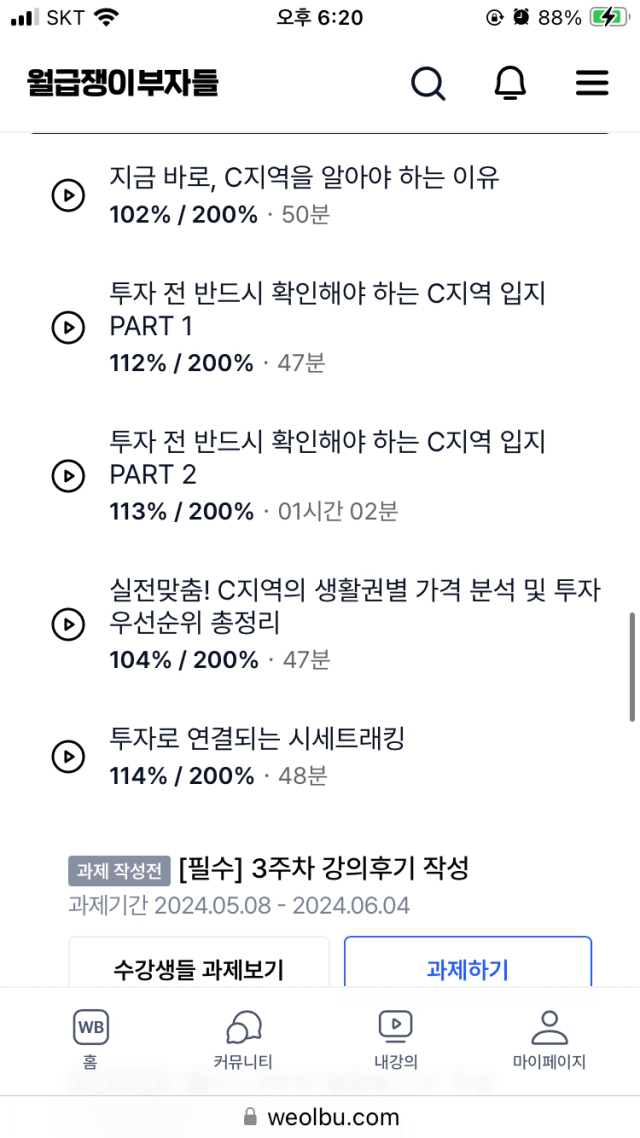This screenshot has height=1138, width=640.
Task: Open the hamburger menu
Action: coord(592,83)
